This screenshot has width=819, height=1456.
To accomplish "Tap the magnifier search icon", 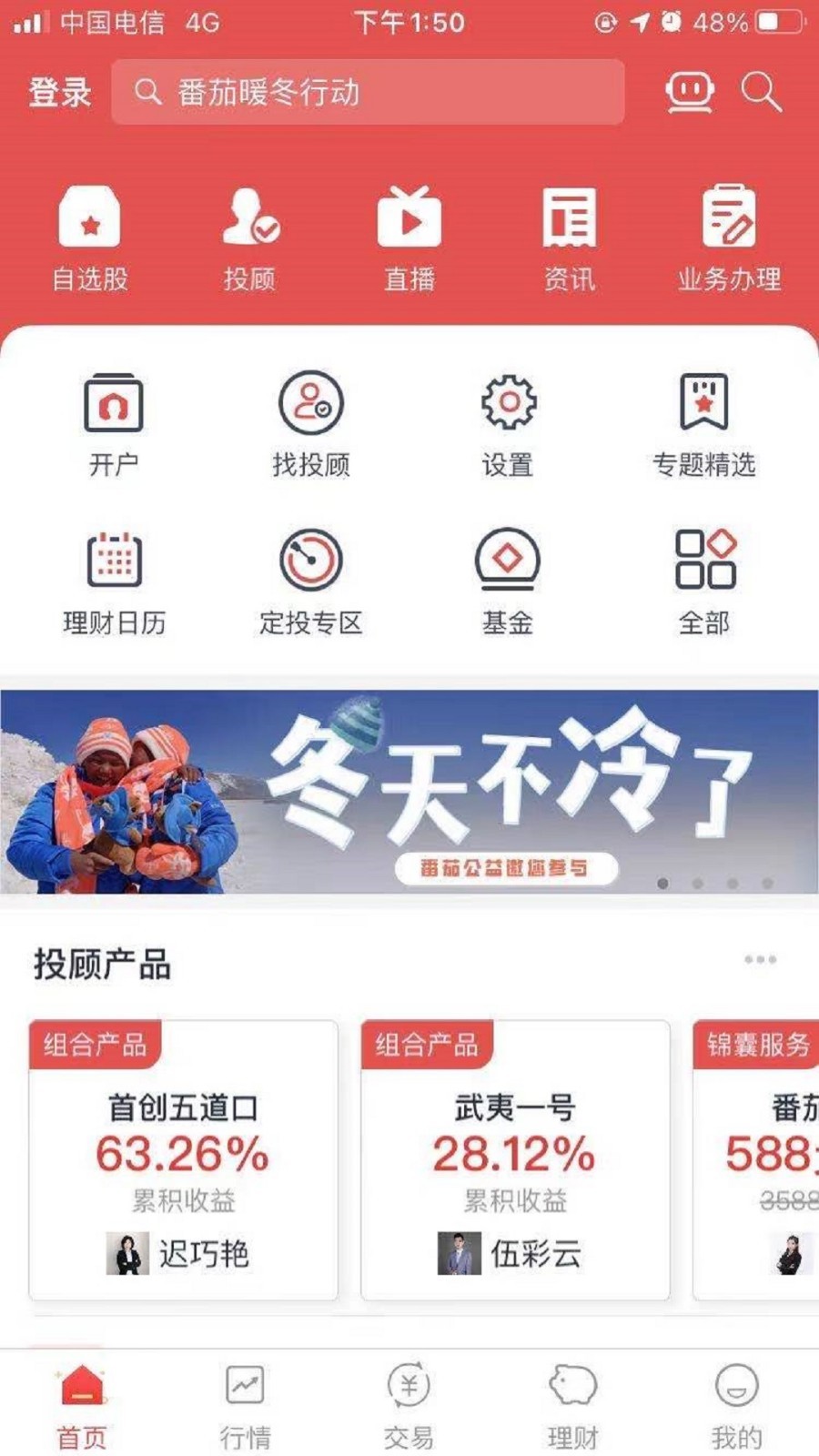I will (761, 92).
